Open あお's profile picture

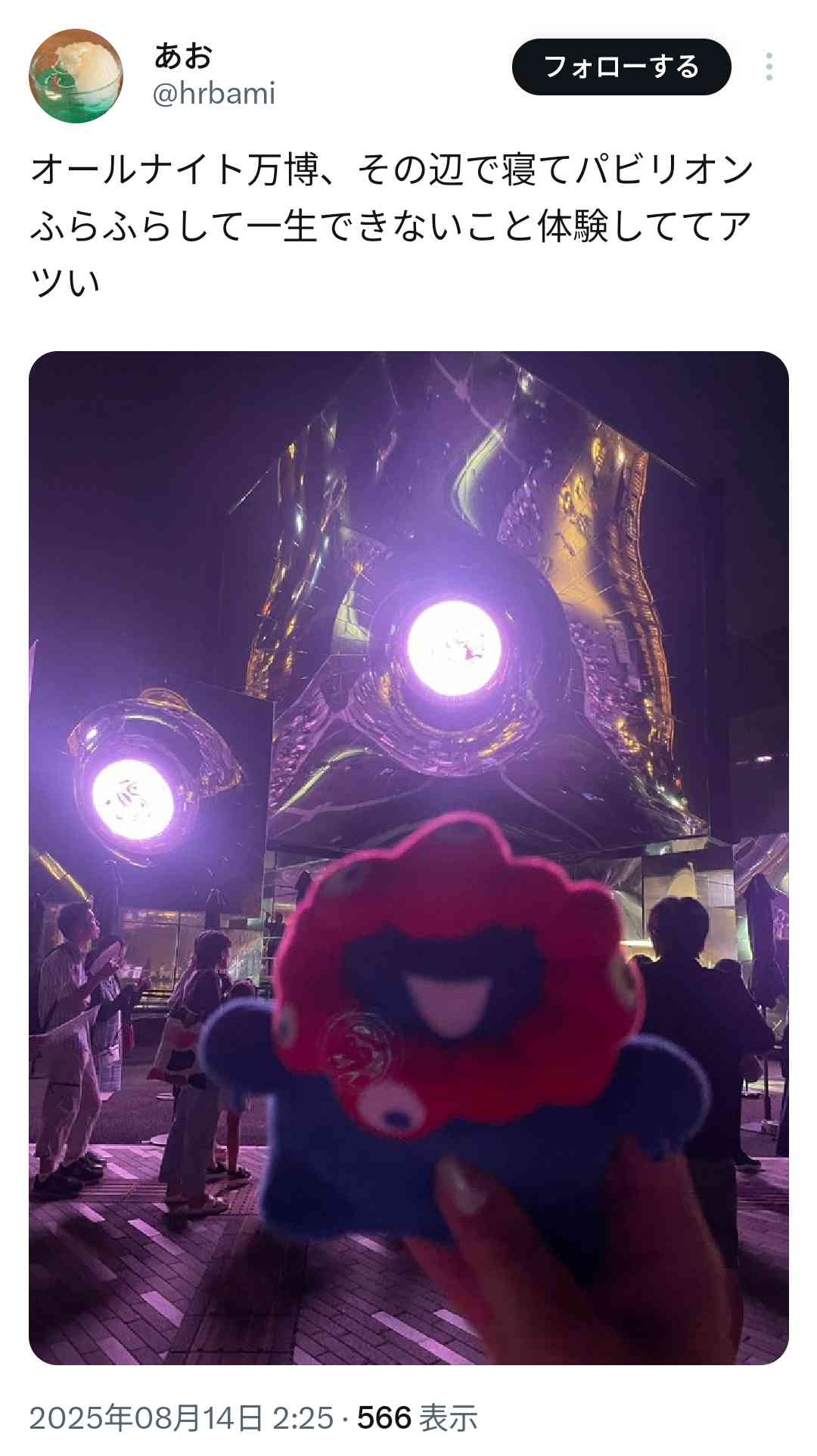click(x=76, y=76)
